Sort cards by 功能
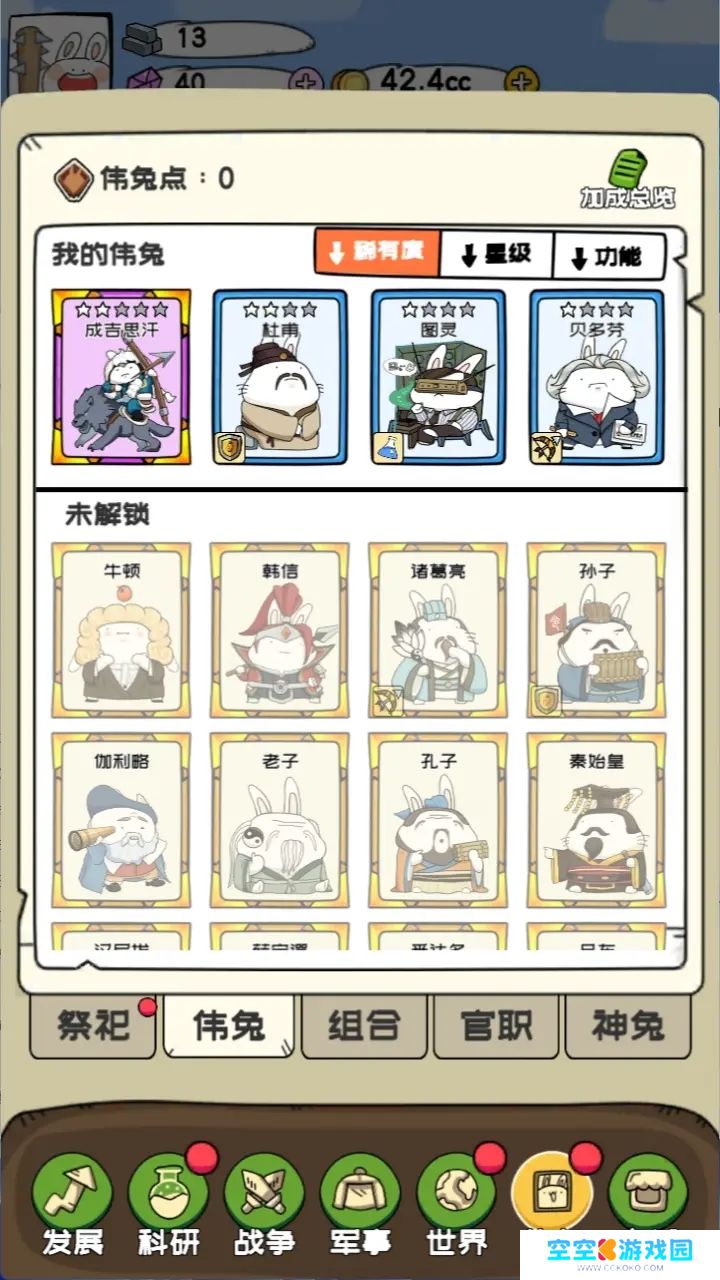This screenshot has height=1280, width=720. pyautogui.click(x=608, y=256)
